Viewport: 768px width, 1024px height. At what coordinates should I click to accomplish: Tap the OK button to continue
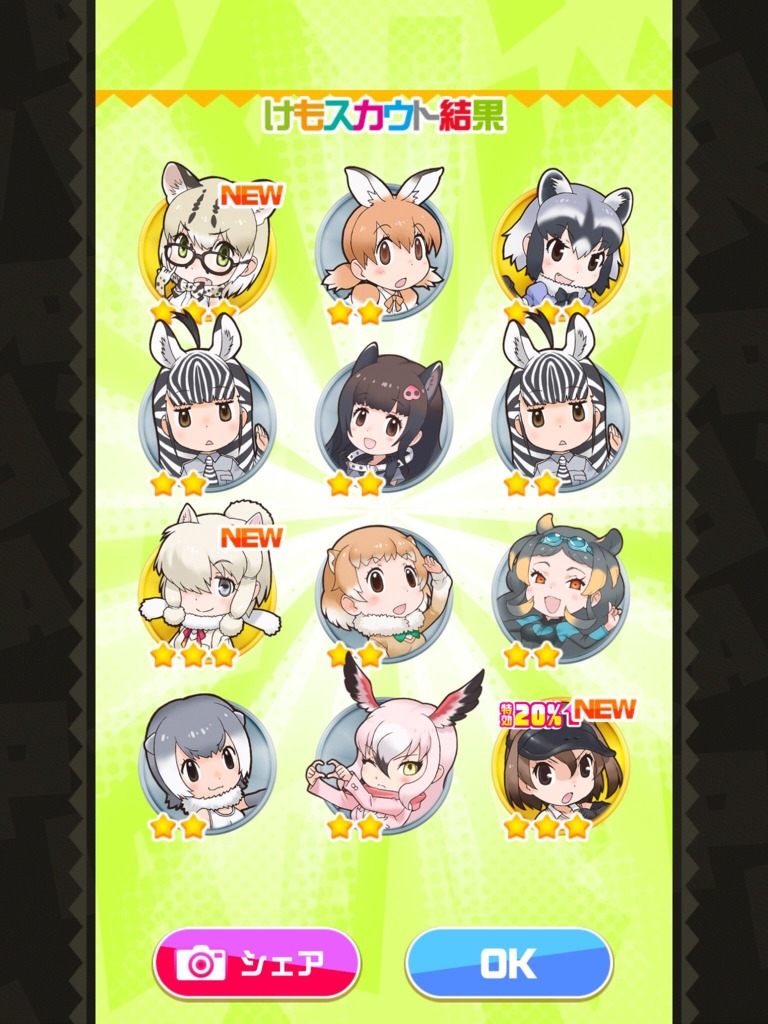point(508,963)
